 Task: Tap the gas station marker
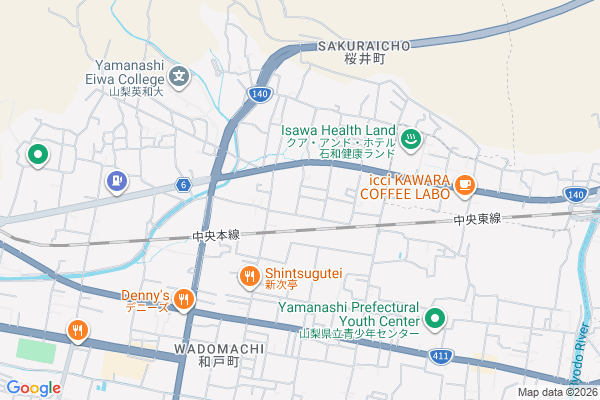[116, 181]
